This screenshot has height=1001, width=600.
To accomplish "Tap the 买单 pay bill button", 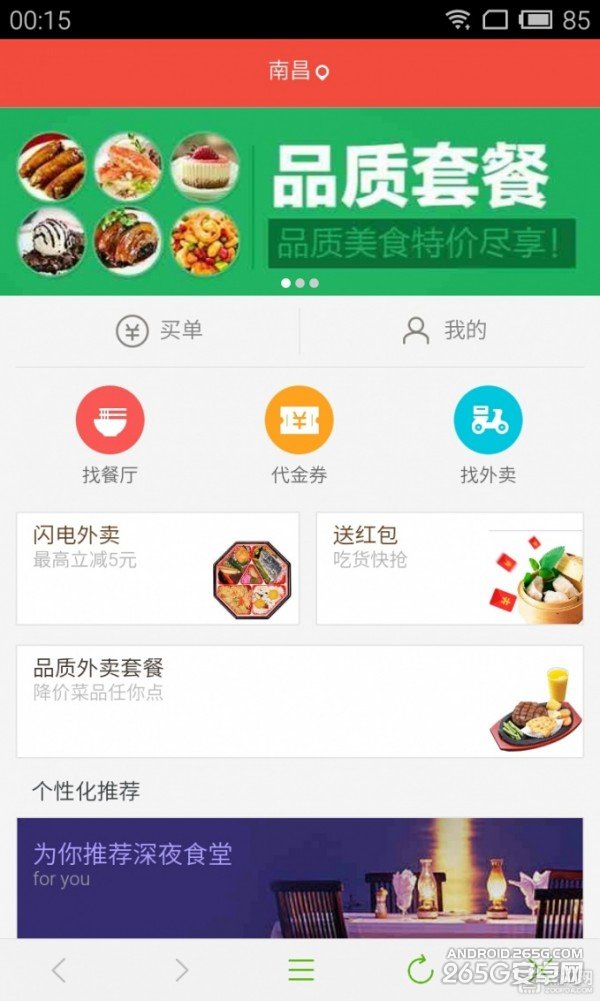I will coord(158,331).
